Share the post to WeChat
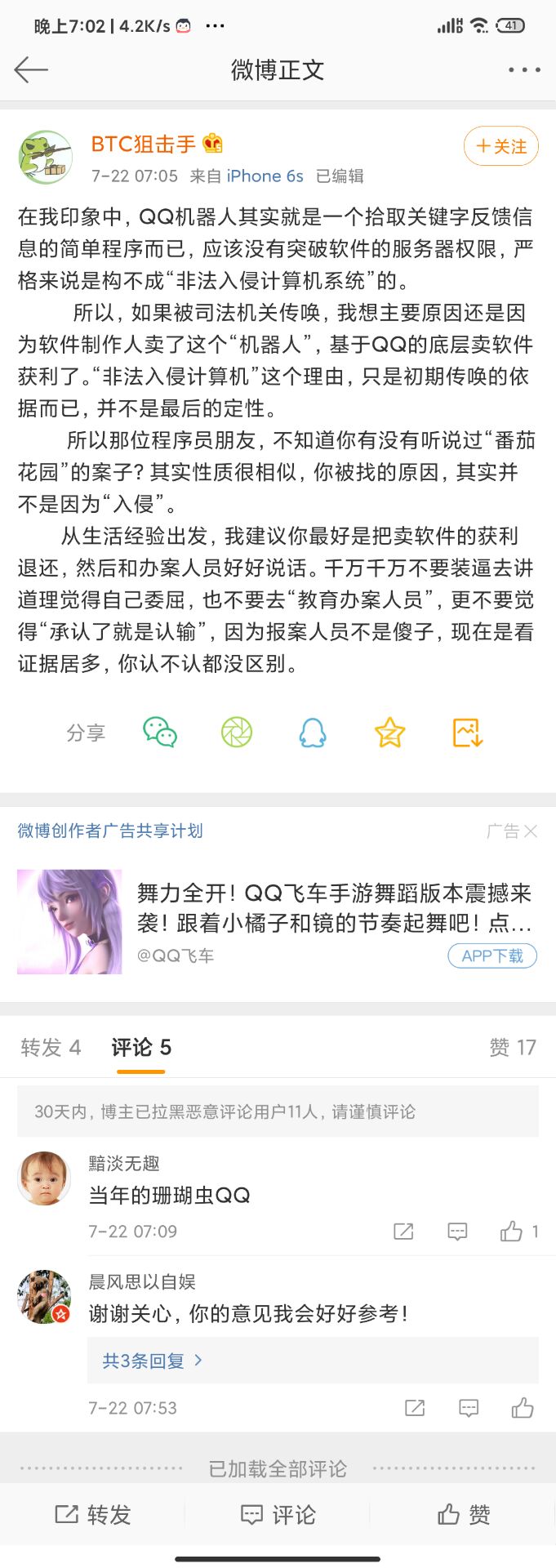Viewport: 556px width, 1568px height. point(160,733)
